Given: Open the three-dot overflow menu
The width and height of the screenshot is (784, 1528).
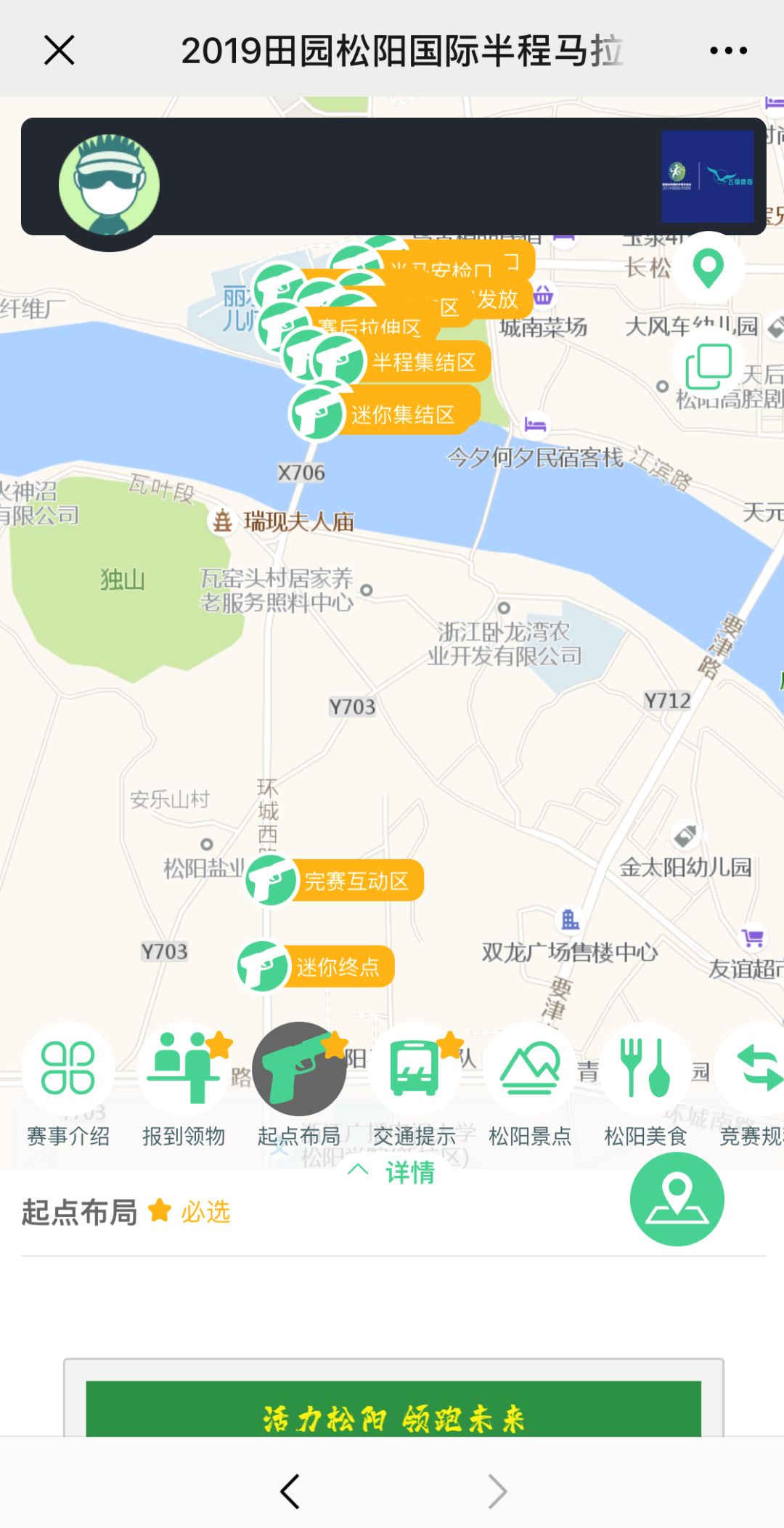Looking at the screenshot, I should point(728,50).
